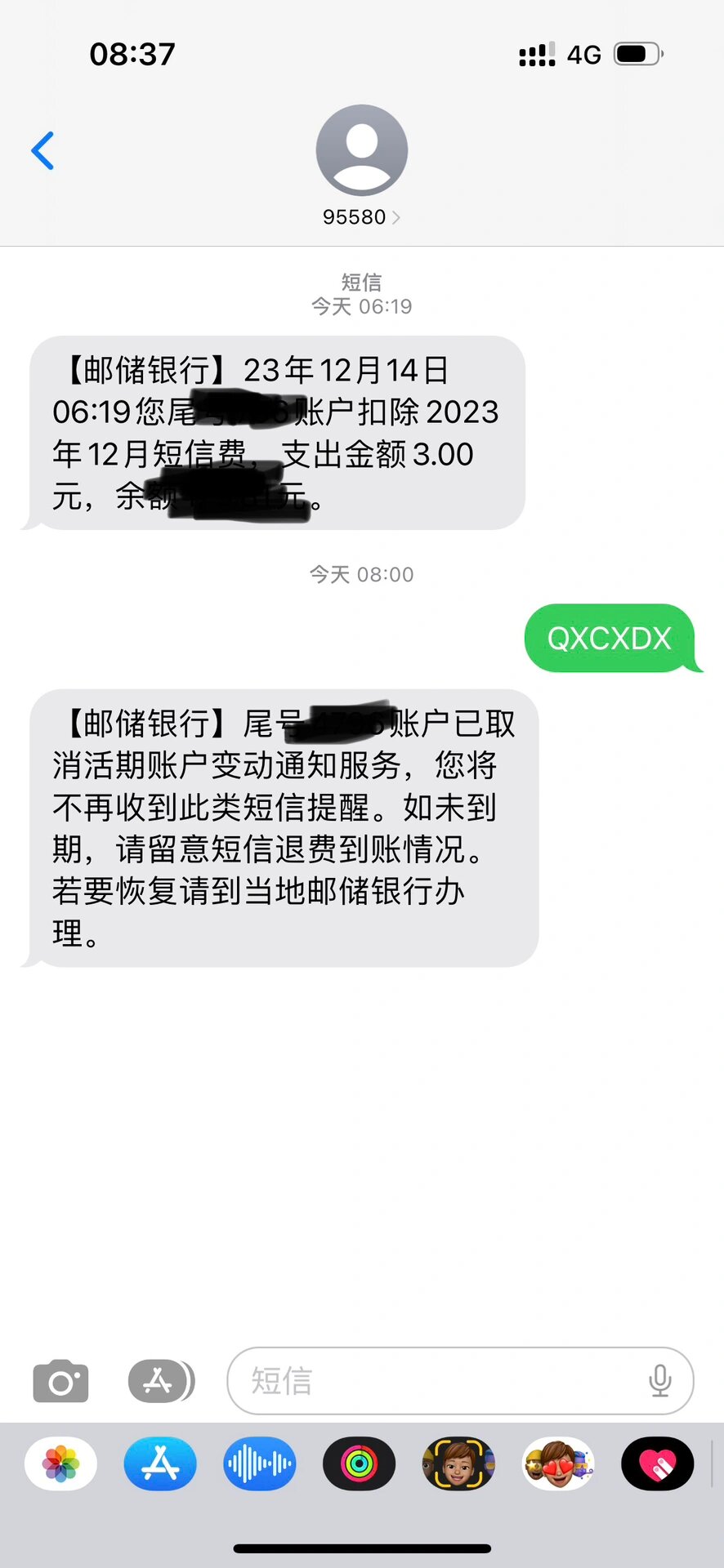Tap the chevron next to 95580
The height and width of the screenshot is (1568, 724).
click(x=398, y=217)
